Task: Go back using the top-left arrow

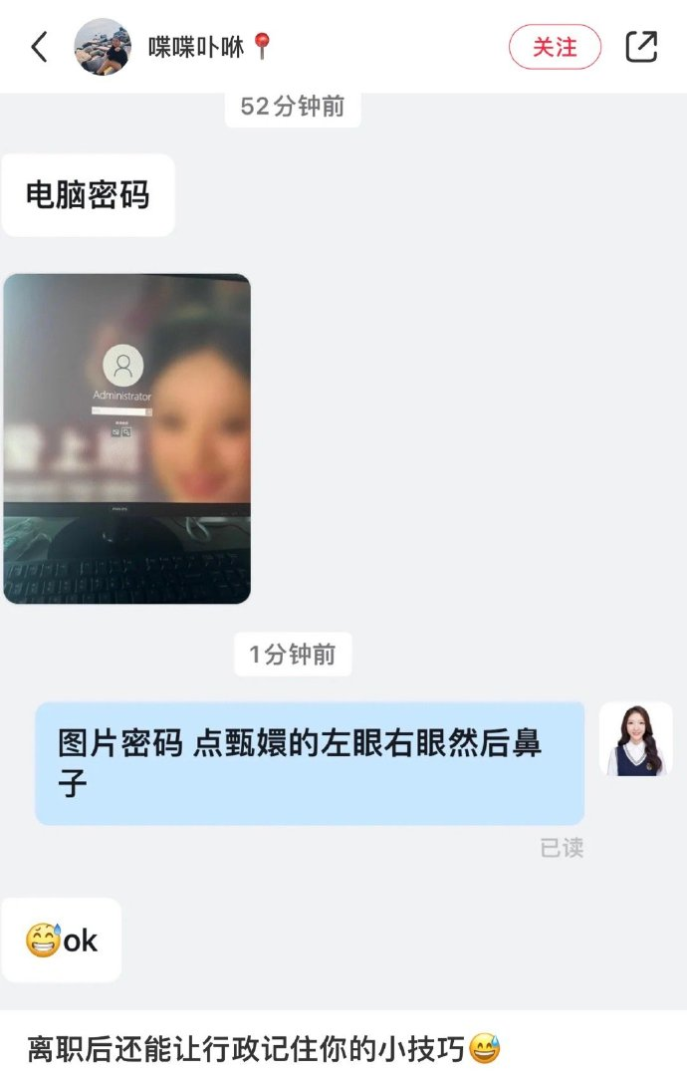Action: pyautogui.click(x=39, y=47)
